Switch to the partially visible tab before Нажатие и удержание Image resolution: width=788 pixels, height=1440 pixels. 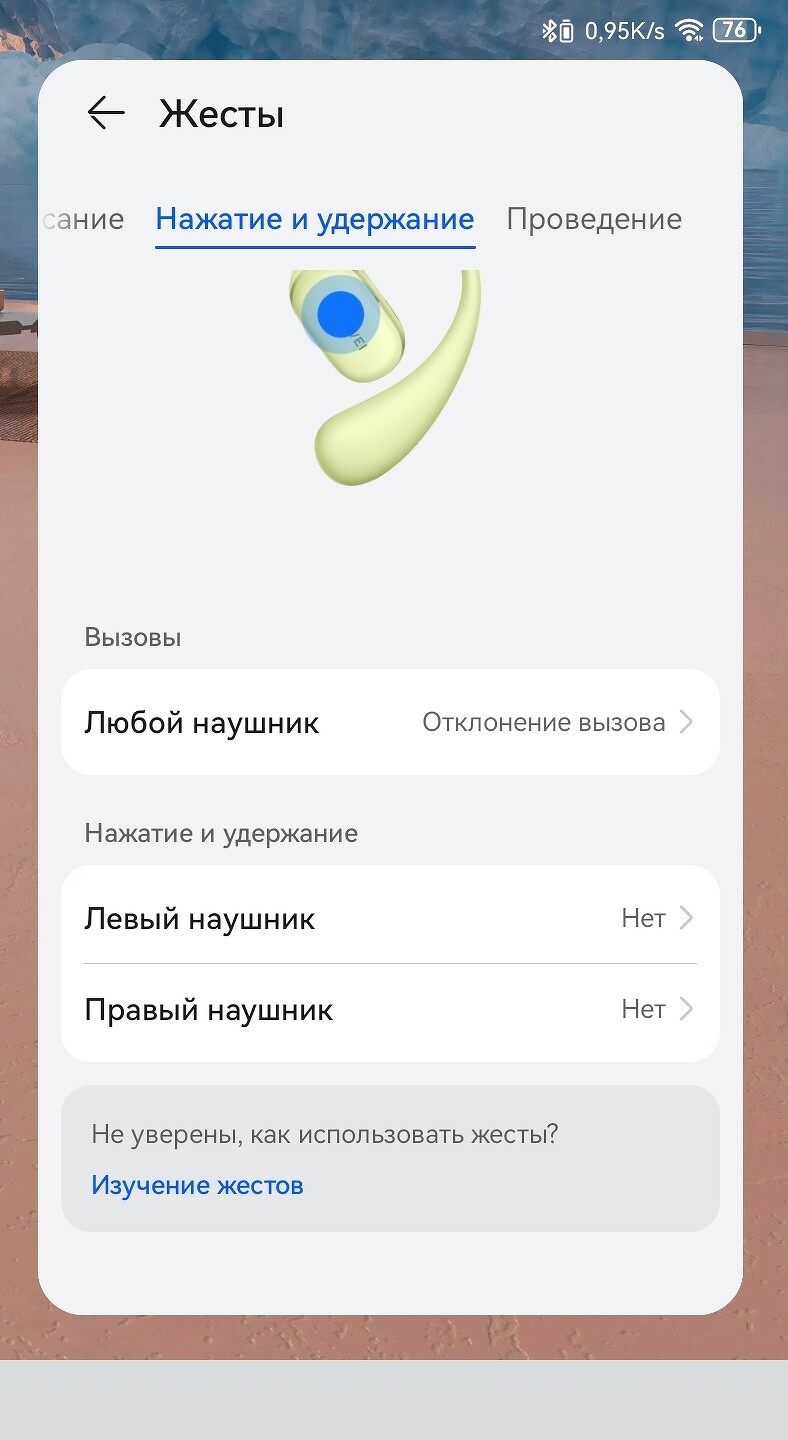(85, 219)
